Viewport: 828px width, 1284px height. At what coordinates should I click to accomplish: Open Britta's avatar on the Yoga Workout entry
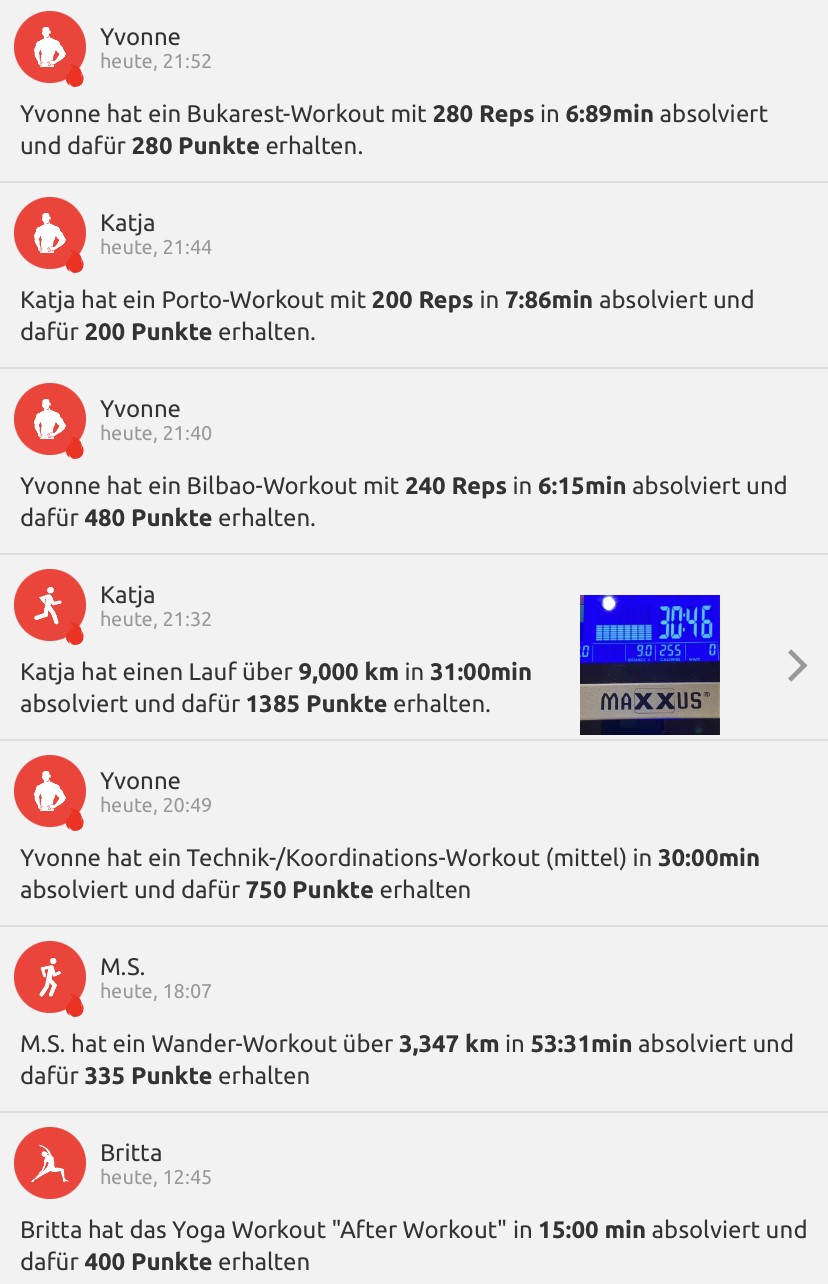click(x=49, y=1163)
